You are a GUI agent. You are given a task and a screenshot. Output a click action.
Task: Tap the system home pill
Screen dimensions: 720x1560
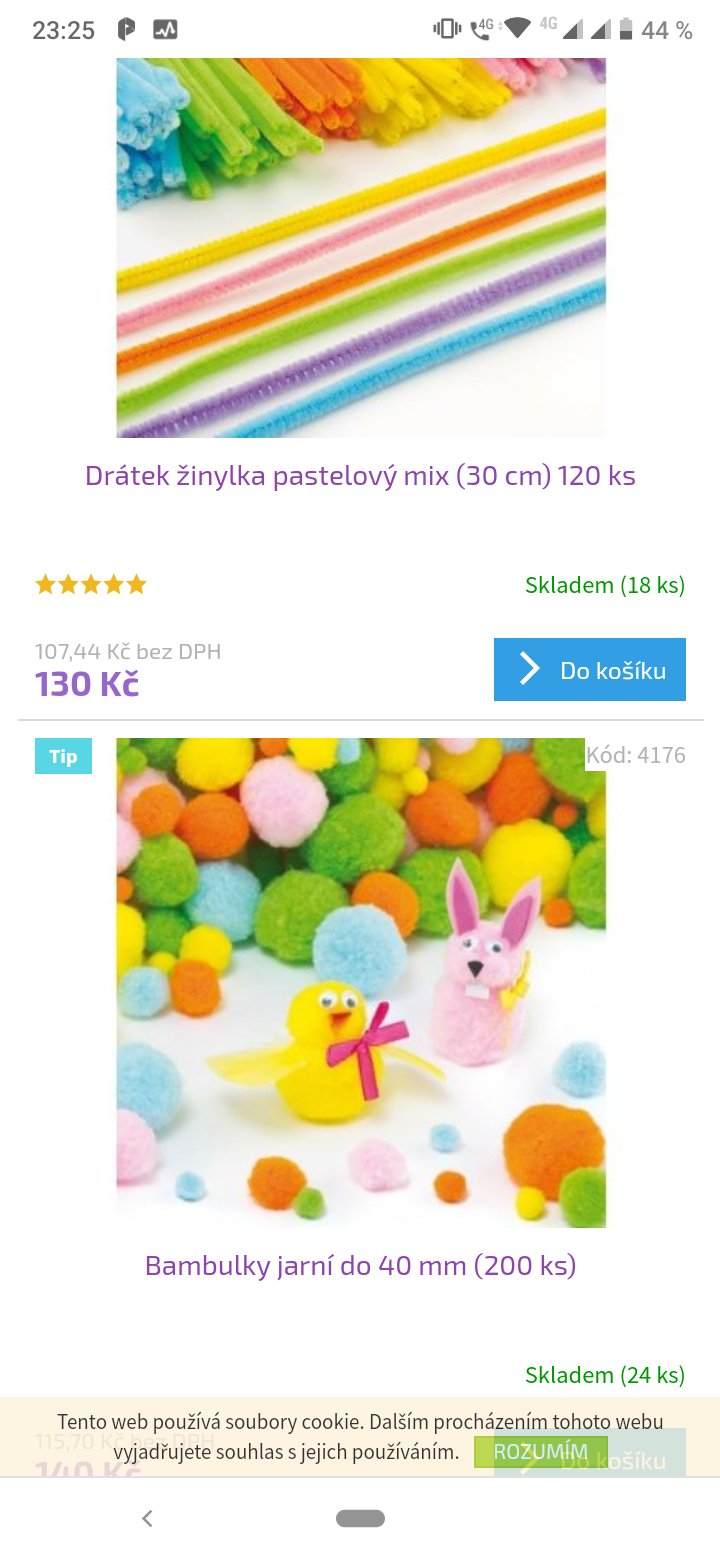tap(360, 1518)
